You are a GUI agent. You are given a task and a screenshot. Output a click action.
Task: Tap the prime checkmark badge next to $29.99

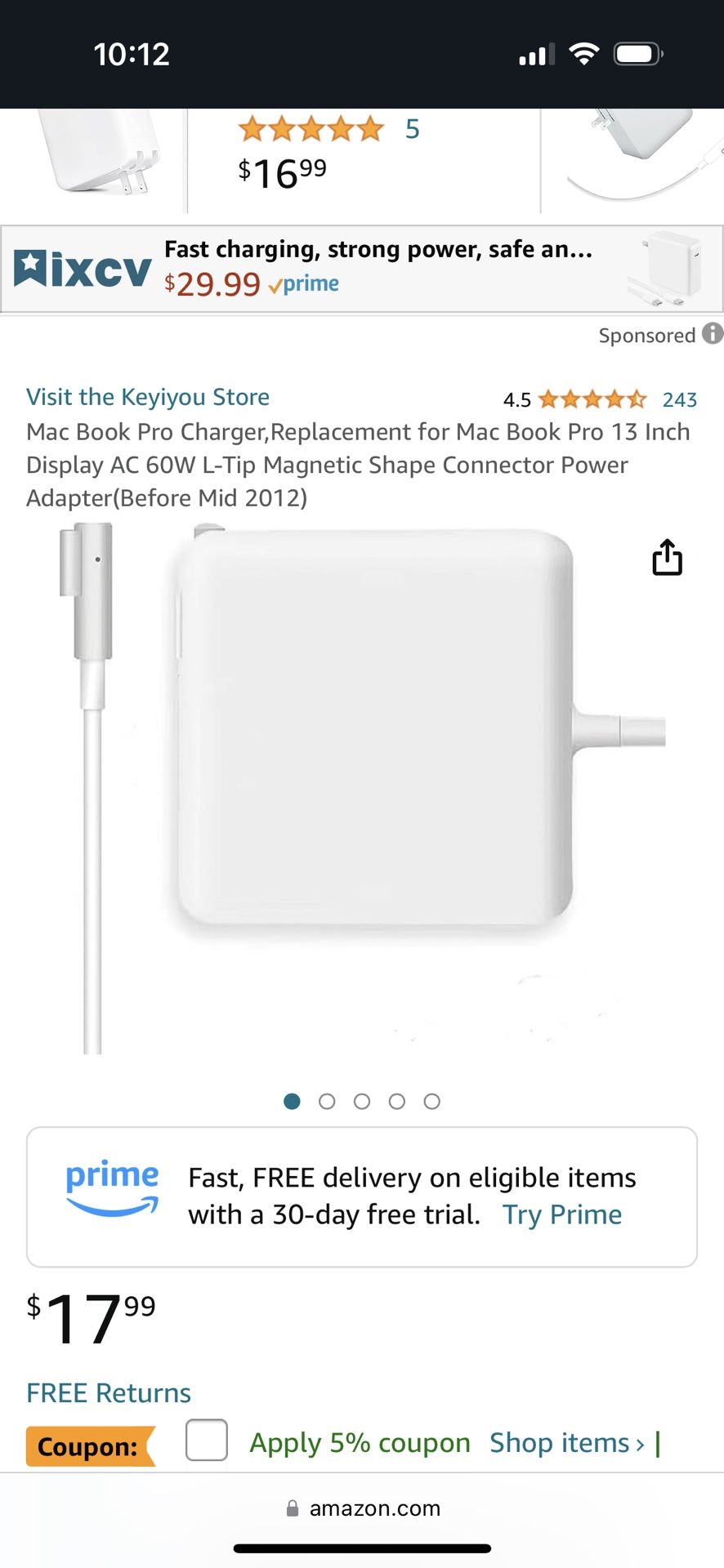click(x=304, y=283)
